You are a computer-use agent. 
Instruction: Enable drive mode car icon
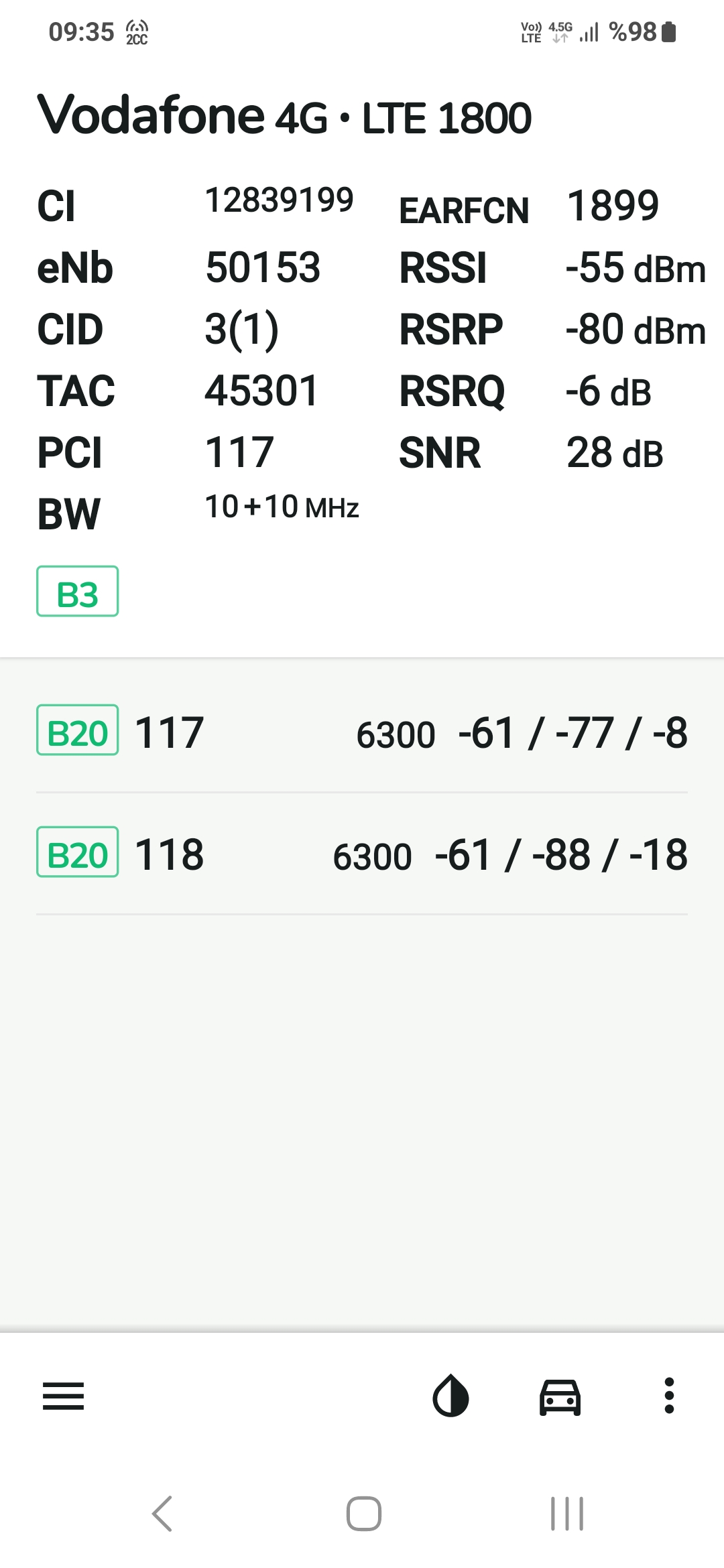(x=560, y=1397)
